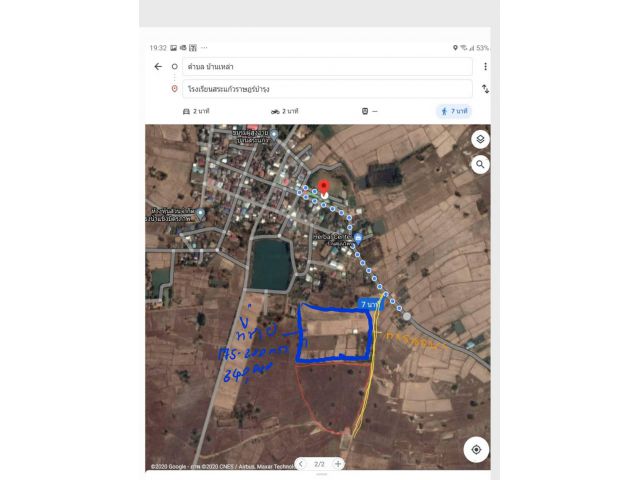The width and height of the screenshot is (640, 480).
Task: Select the walking tab, 7 นาที
Action: 453,111
